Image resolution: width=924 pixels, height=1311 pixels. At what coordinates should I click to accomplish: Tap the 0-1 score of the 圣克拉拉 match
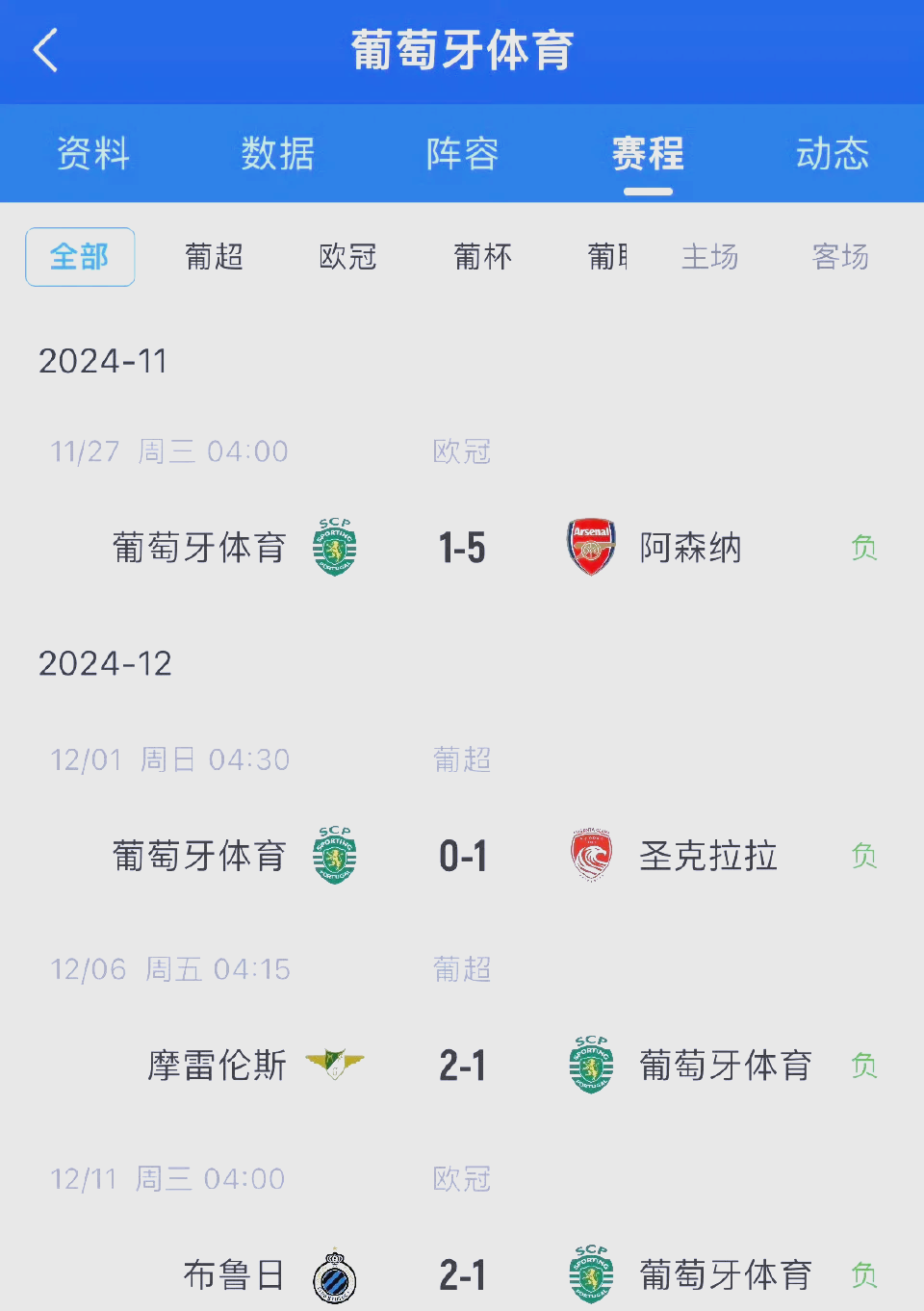461,855
